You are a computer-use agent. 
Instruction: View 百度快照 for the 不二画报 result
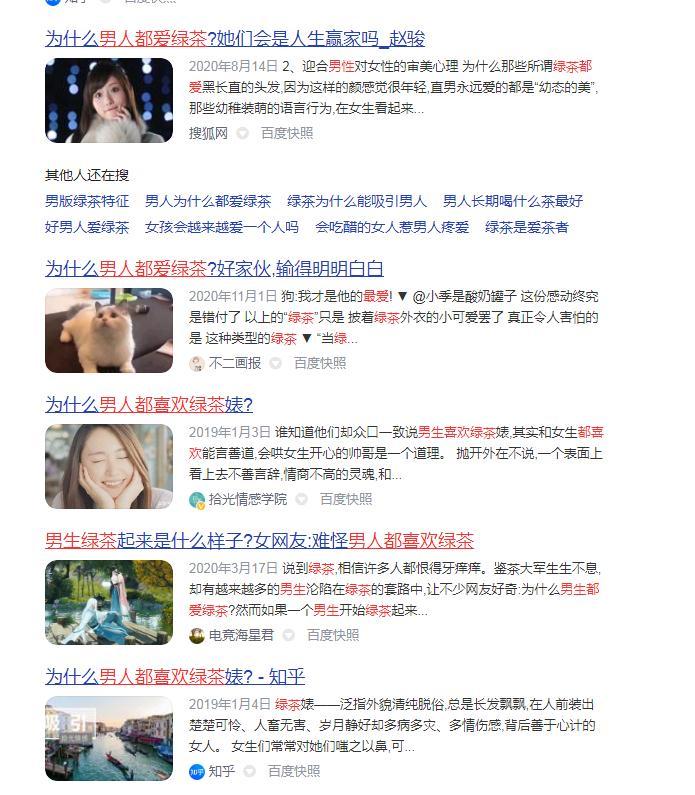point(319,363)
